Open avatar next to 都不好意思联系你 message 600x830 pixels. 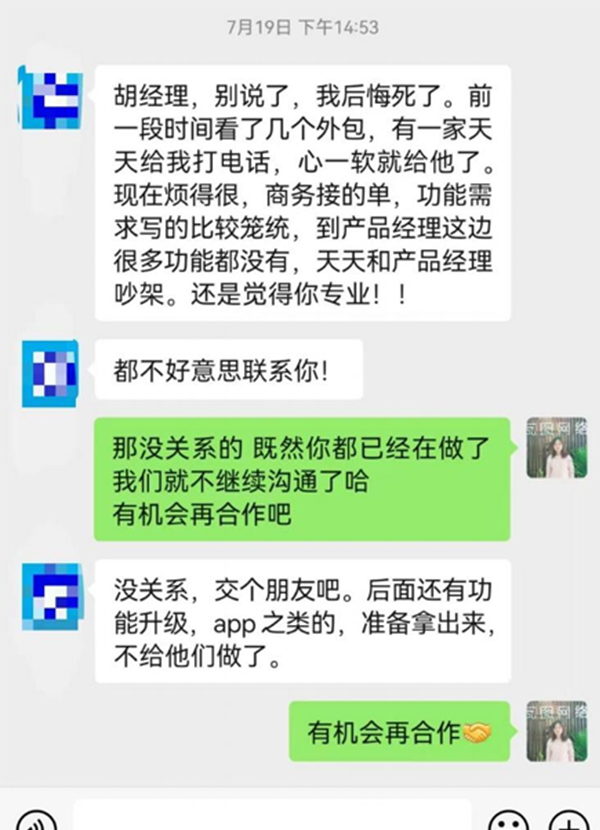pyautogui.click(x=52, y=371)
